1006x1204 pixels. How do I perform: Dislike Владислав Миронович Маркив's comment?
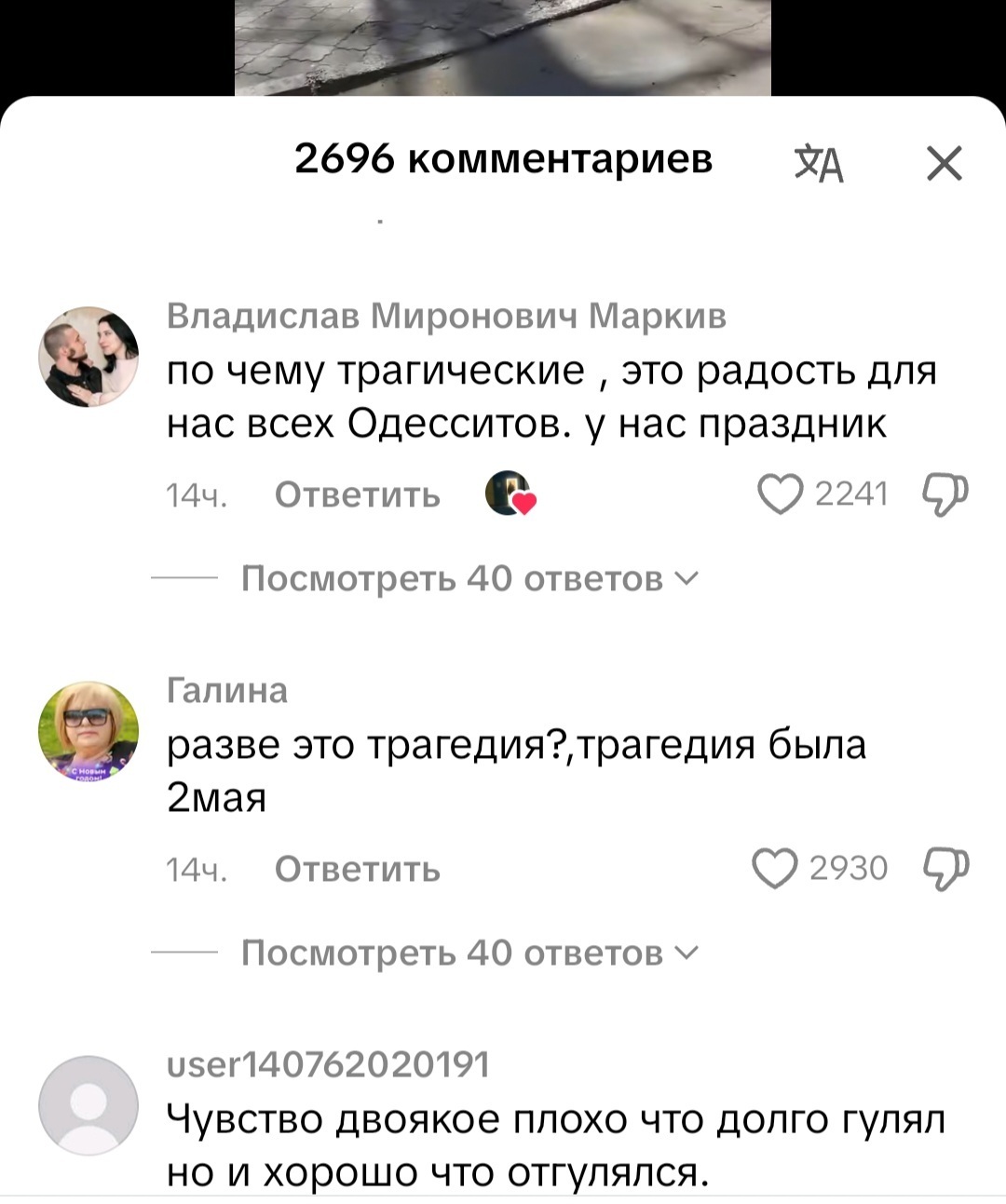945,494
